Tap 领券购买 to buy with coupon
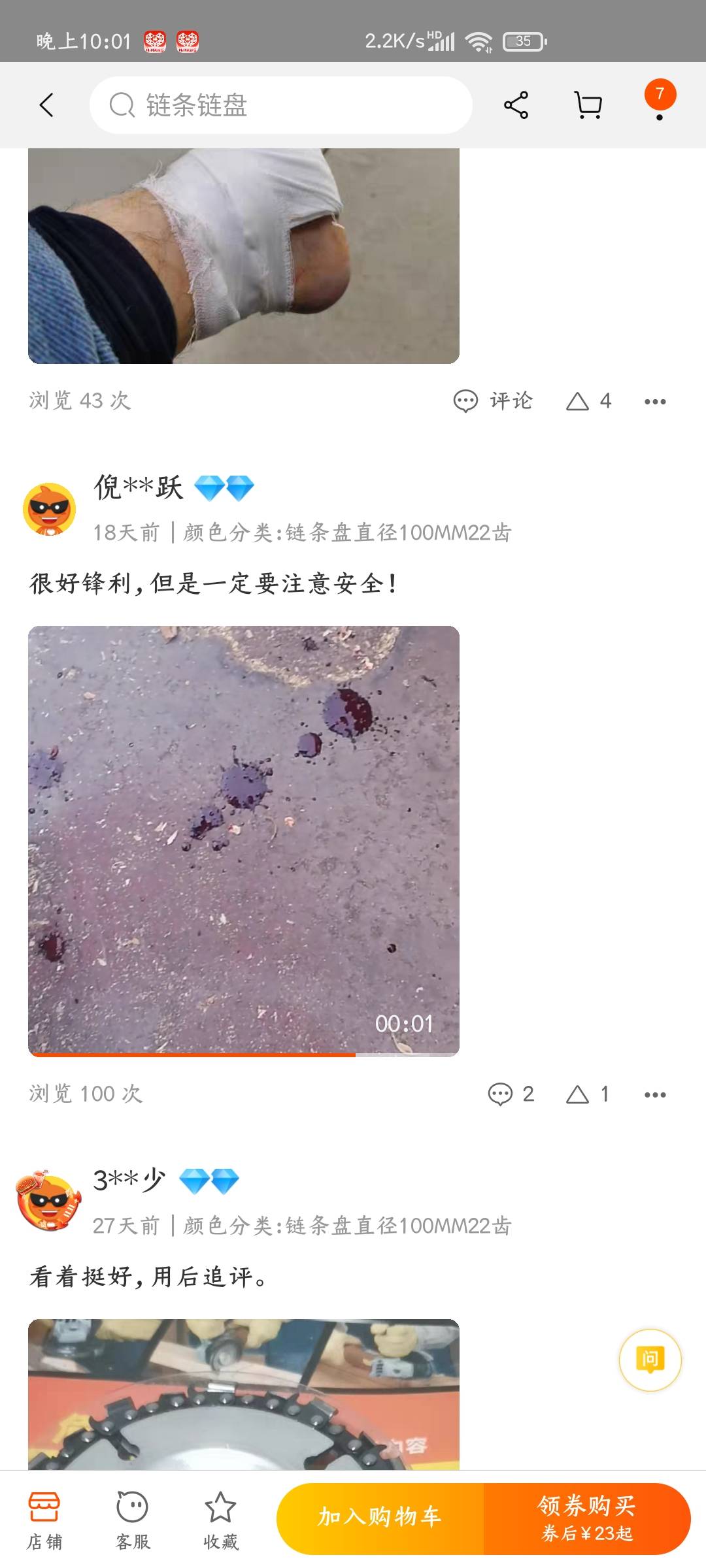 click(x=586, y=1518)
